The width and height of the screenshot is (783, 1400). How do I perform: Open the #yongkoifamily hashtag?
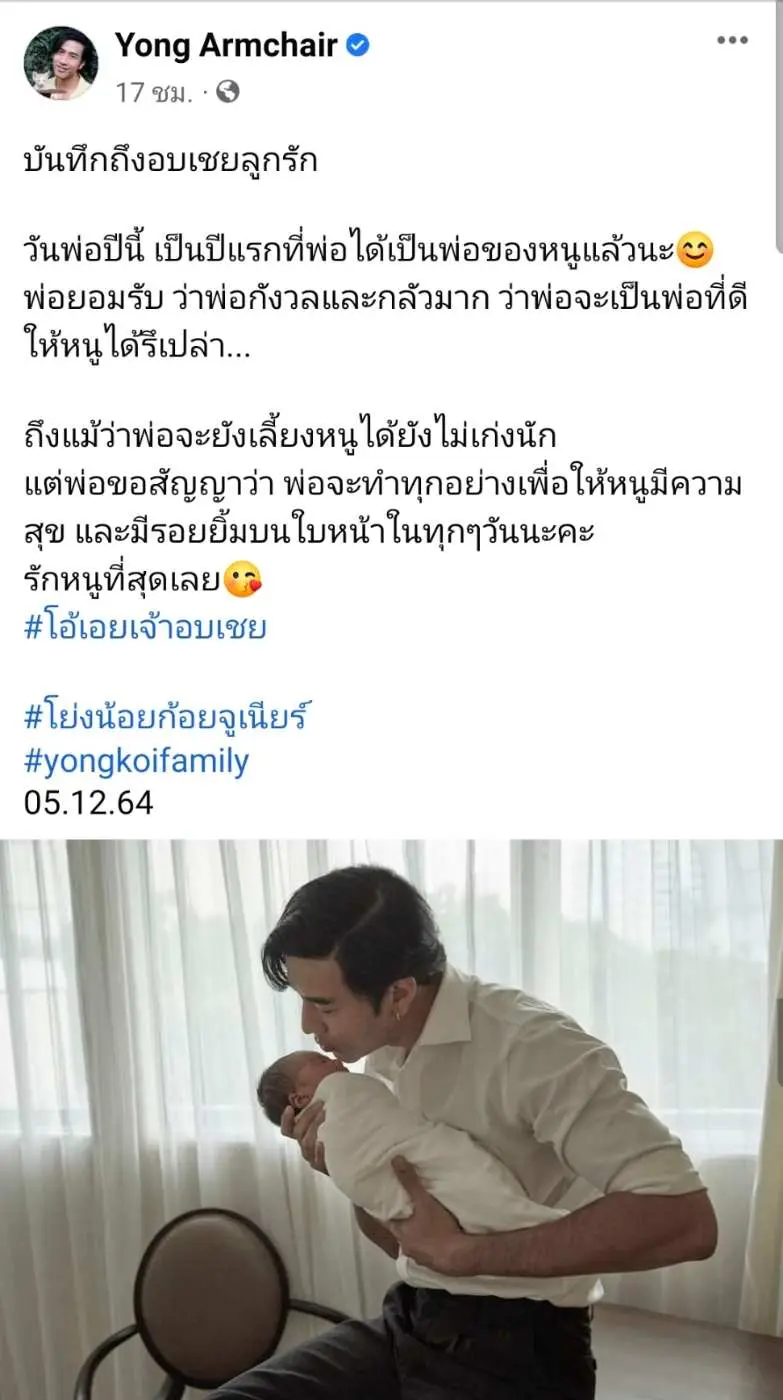[136, 761]
